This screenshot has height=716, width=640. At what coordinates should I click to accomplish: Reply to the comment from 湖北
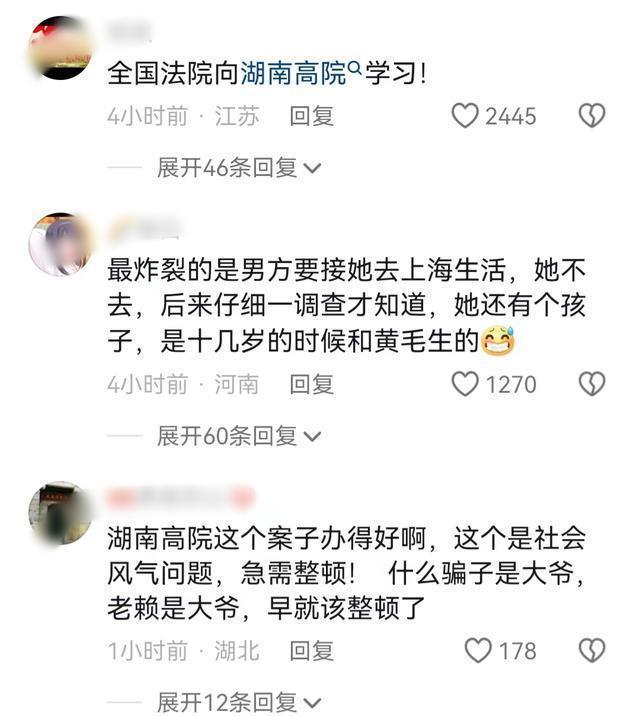(311, 651)
